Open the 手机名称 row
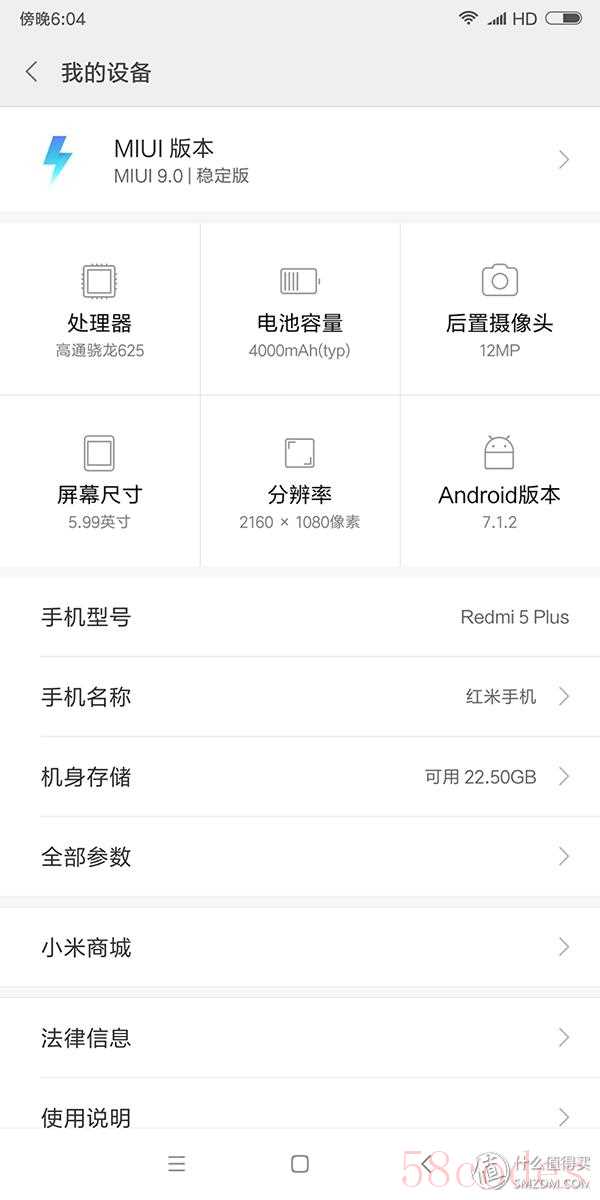The width and height of the screenshot is (600, 1200). 300,697
